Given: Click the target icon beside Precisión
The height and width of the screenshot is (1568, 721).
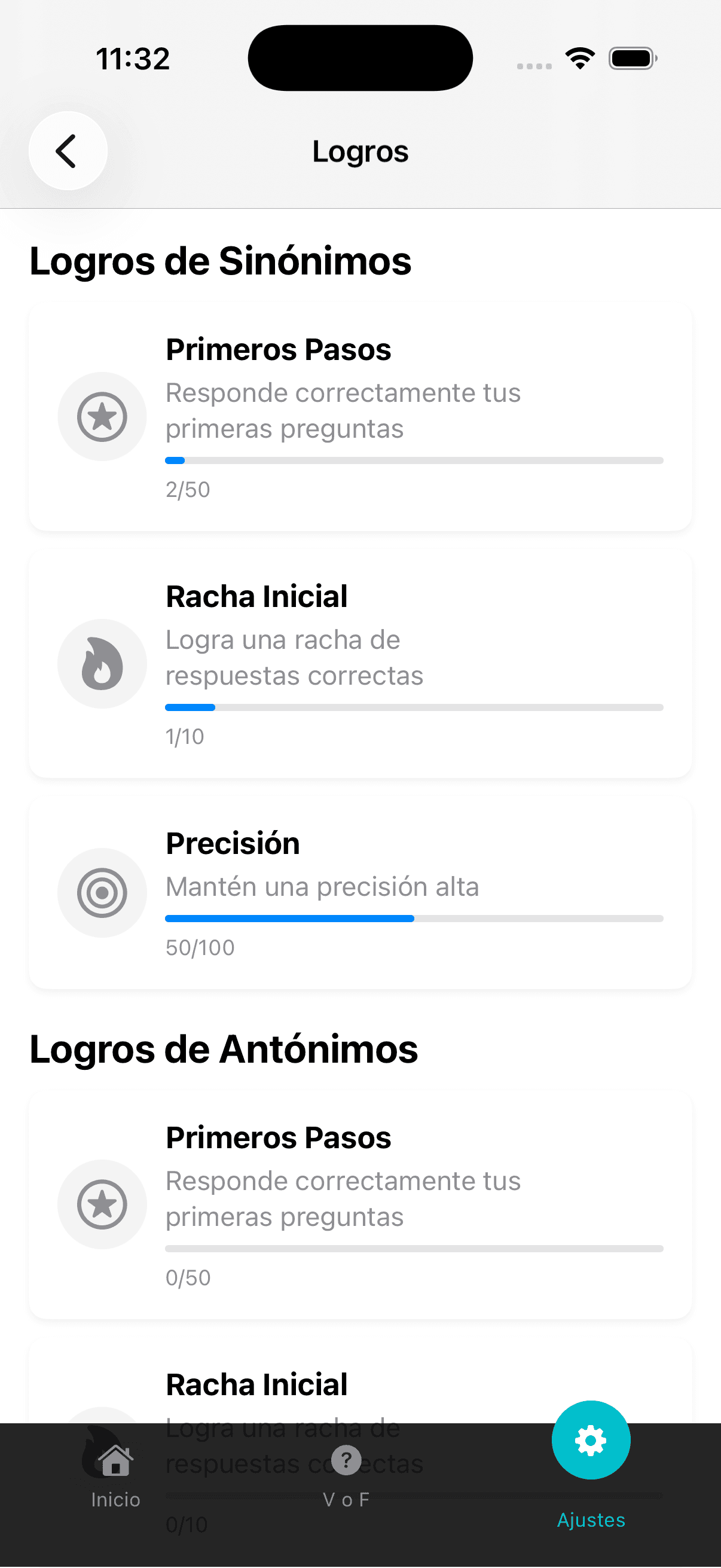Looking at the screenshot, I should tap(102, 892).
